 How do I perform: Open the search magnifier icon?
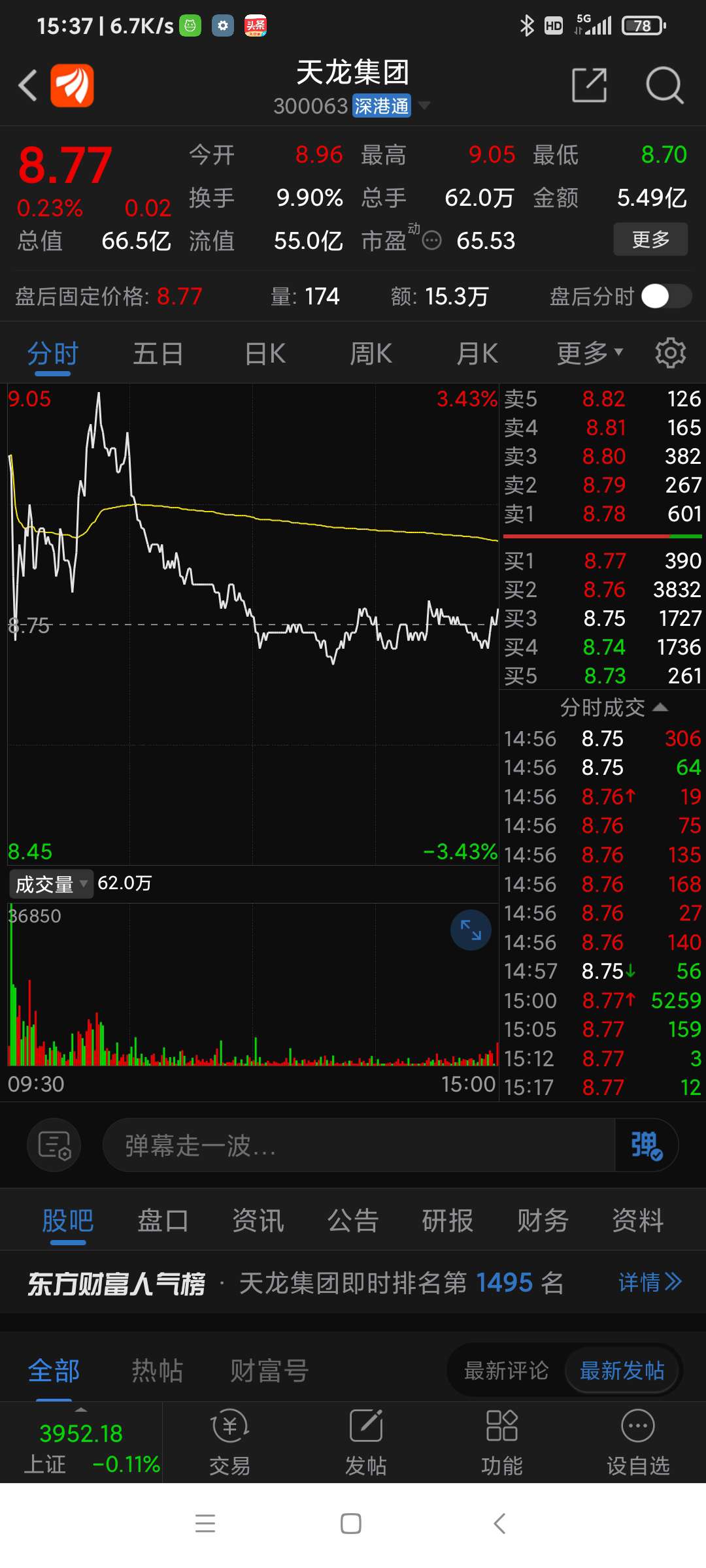point(664,85)
